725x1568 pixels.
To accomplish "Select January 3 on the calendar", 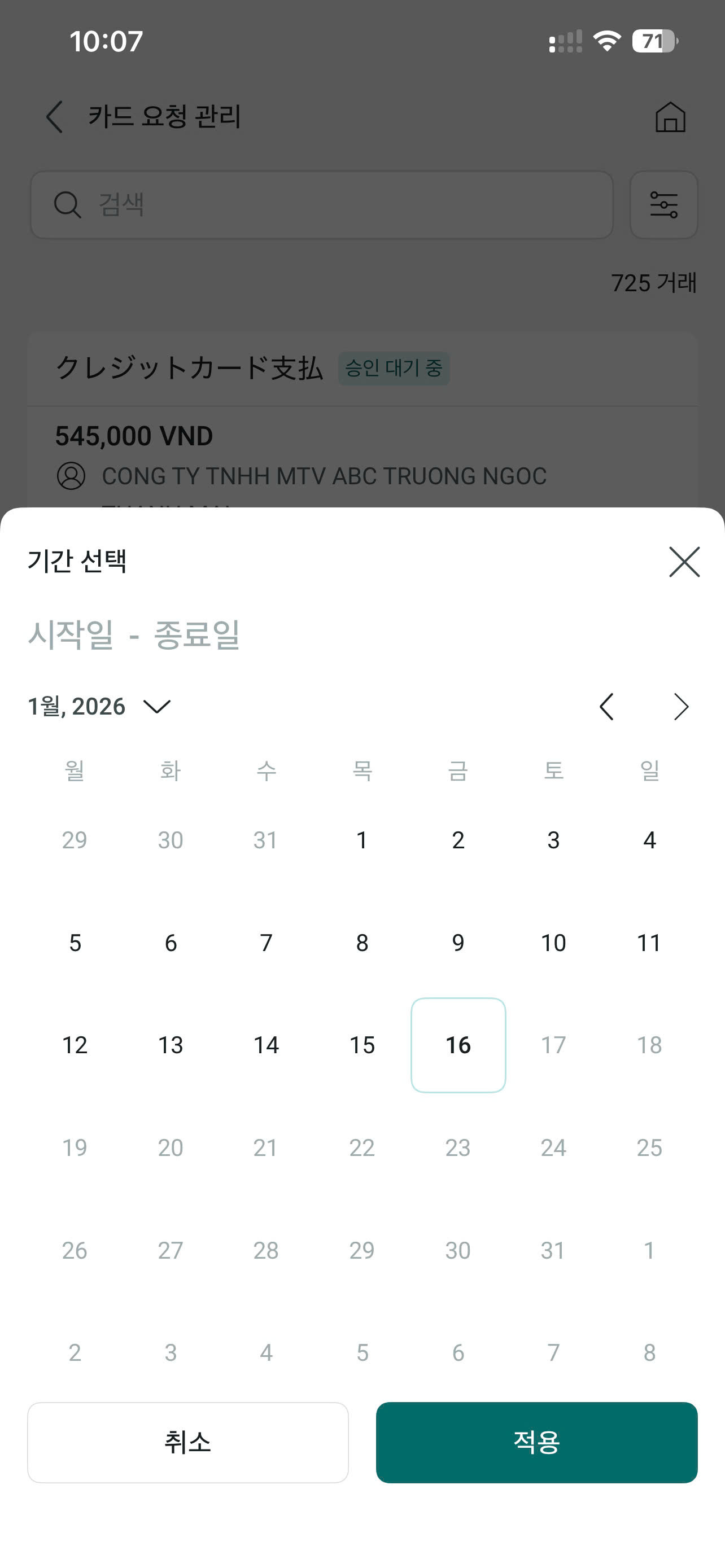I will tap(553, 840).
